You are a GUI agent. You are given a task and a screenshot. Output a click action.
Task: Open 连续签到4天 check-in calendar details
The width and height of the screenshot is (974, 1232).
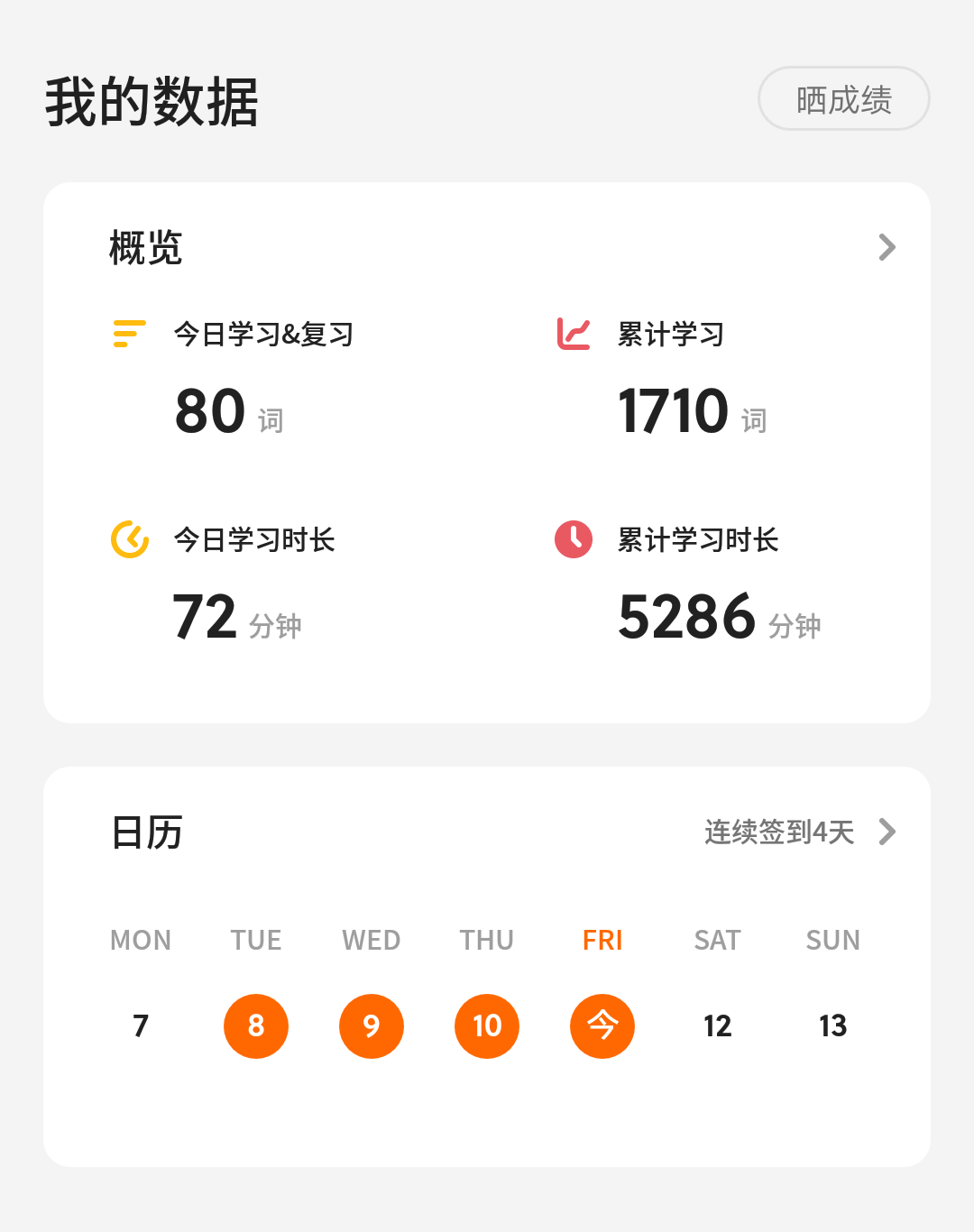click(799, 832)
